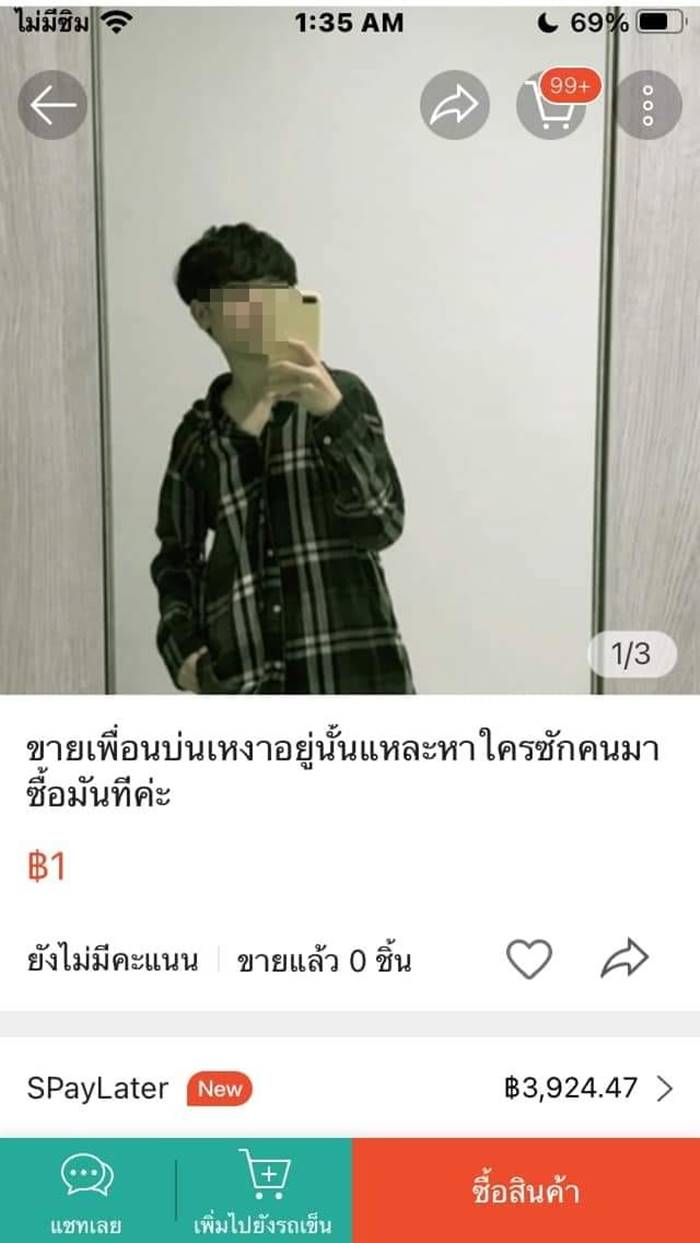Add this item to favorites with the heart

(x=529, y=960)
